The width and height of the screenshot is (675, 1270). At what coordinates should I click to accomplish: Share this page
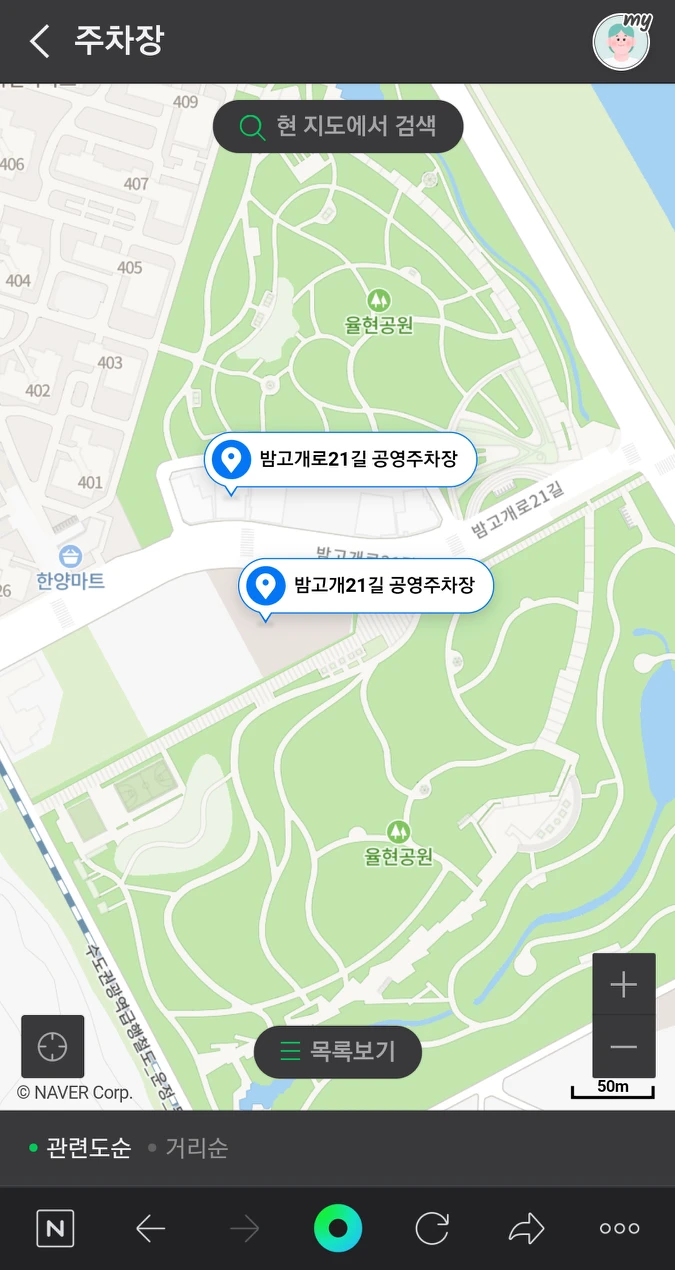(526, 1228)
